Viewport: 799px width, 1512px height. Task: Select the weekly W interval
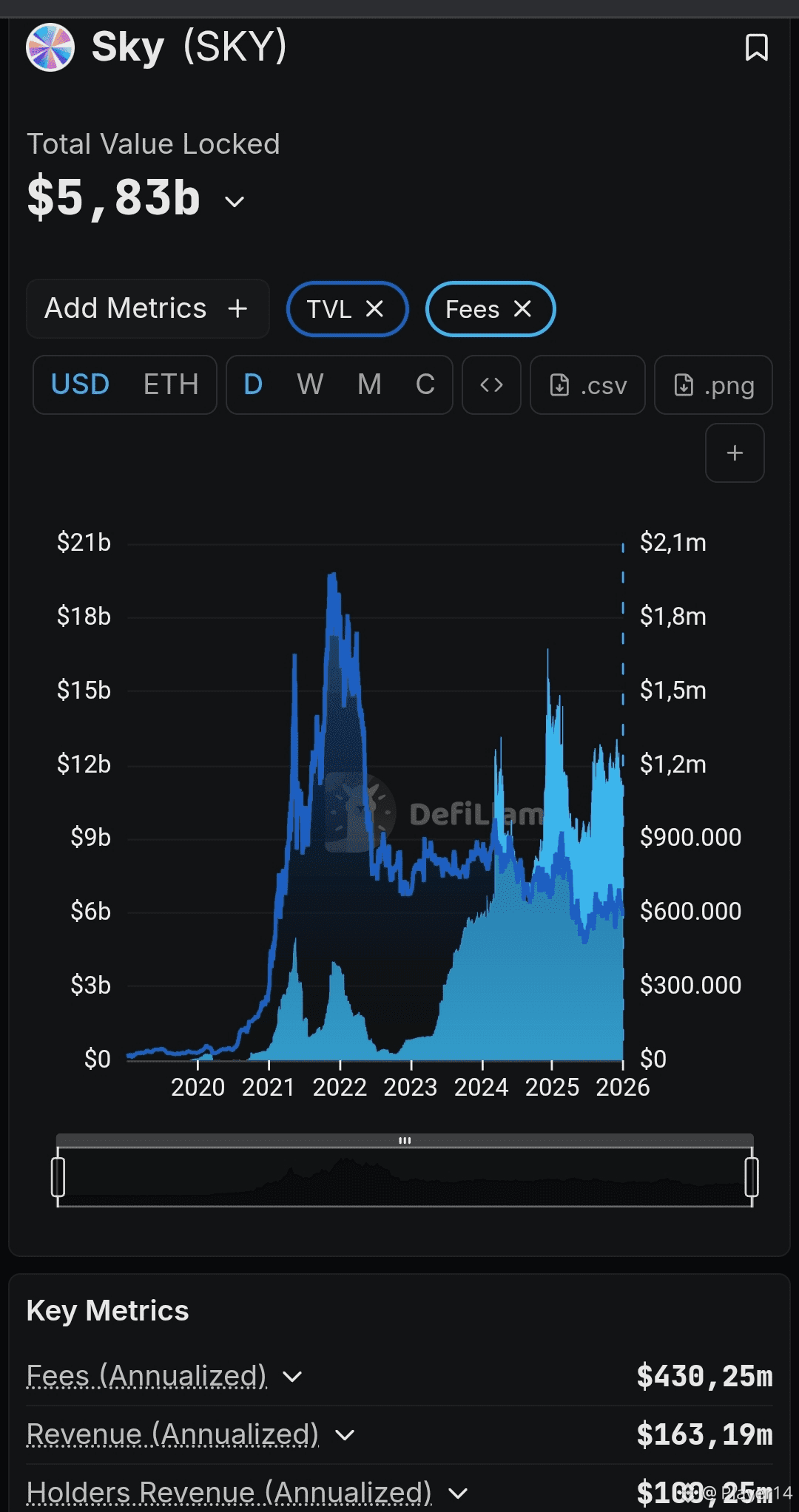click(x=310, y=385)
